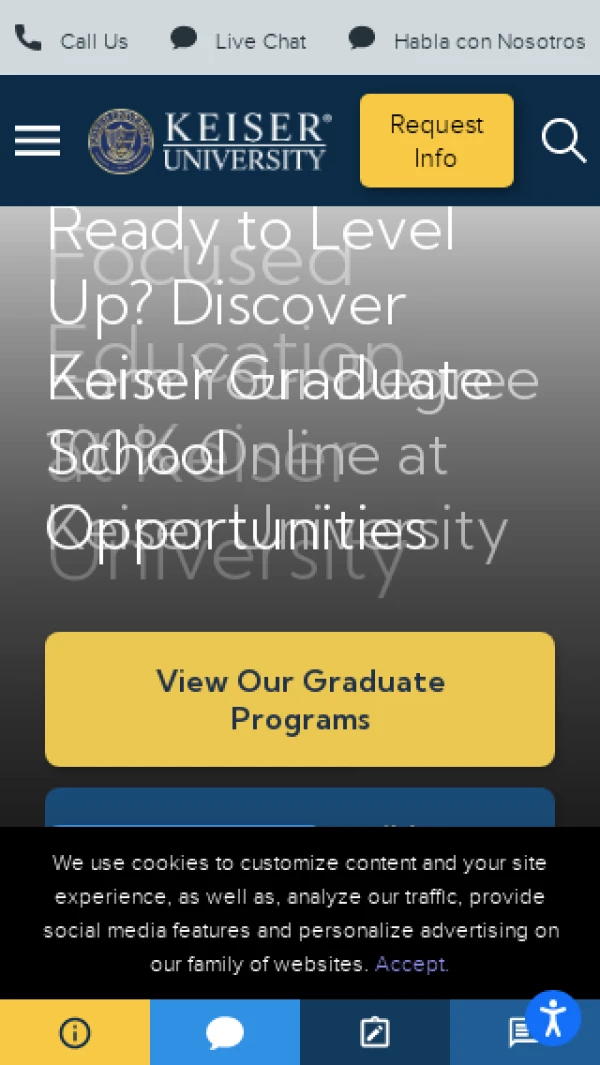Tap the chat bubble in bottom bar
Viewport: 600px width, 1065px height.
[x=225, y=1032]
